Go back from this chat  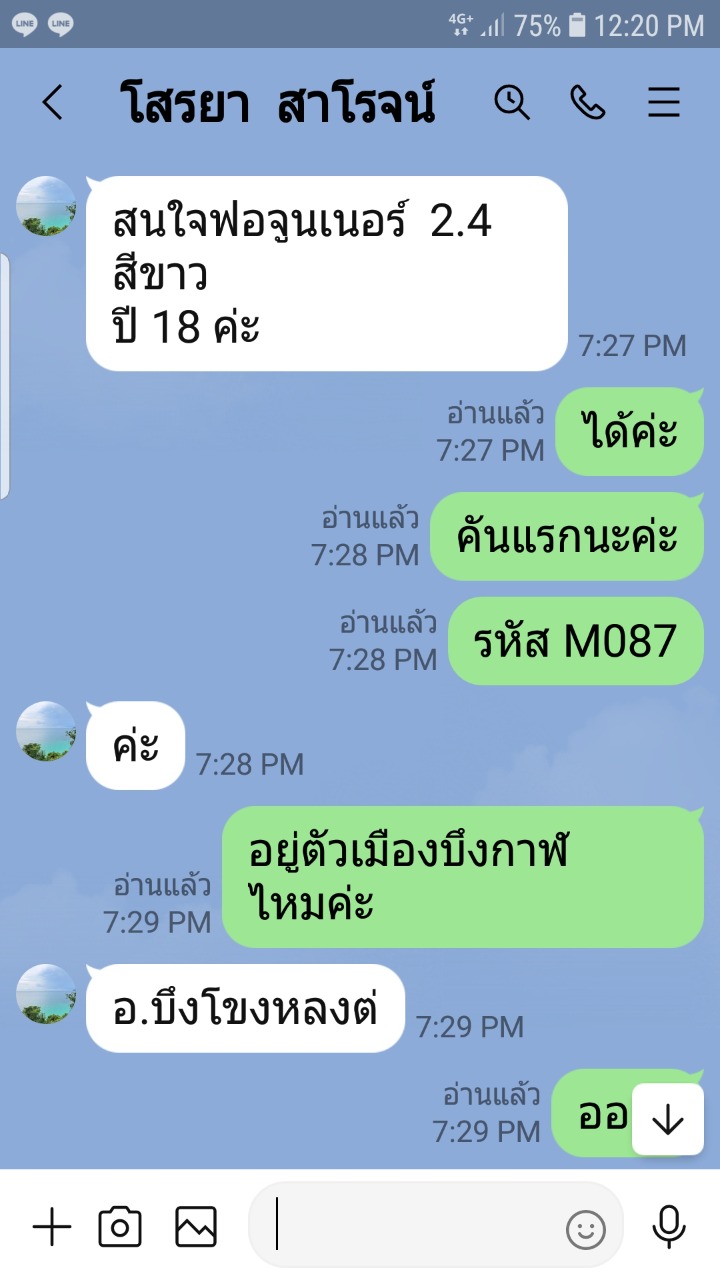click(52, 103)
